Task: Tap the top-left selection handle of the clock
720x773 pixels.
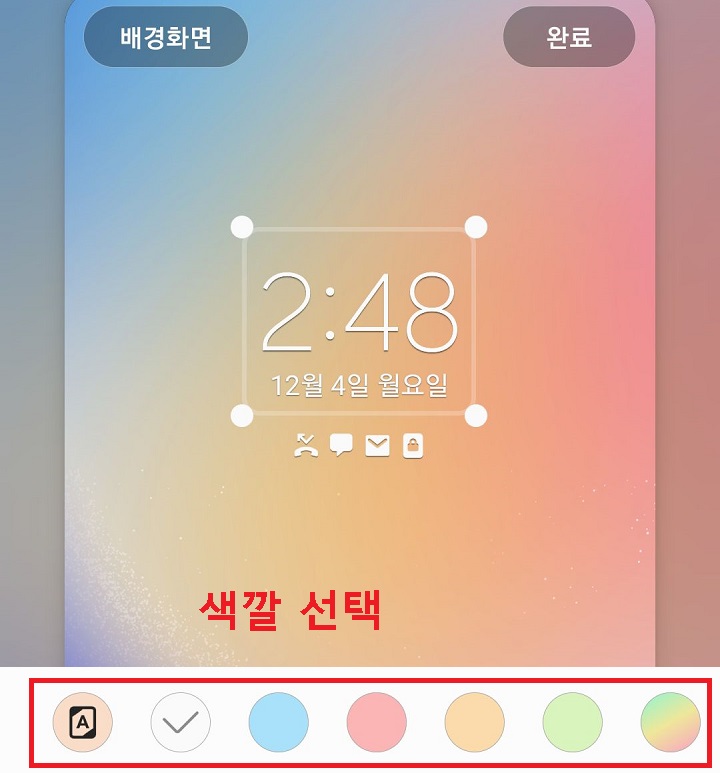Action: pos(240,225)
